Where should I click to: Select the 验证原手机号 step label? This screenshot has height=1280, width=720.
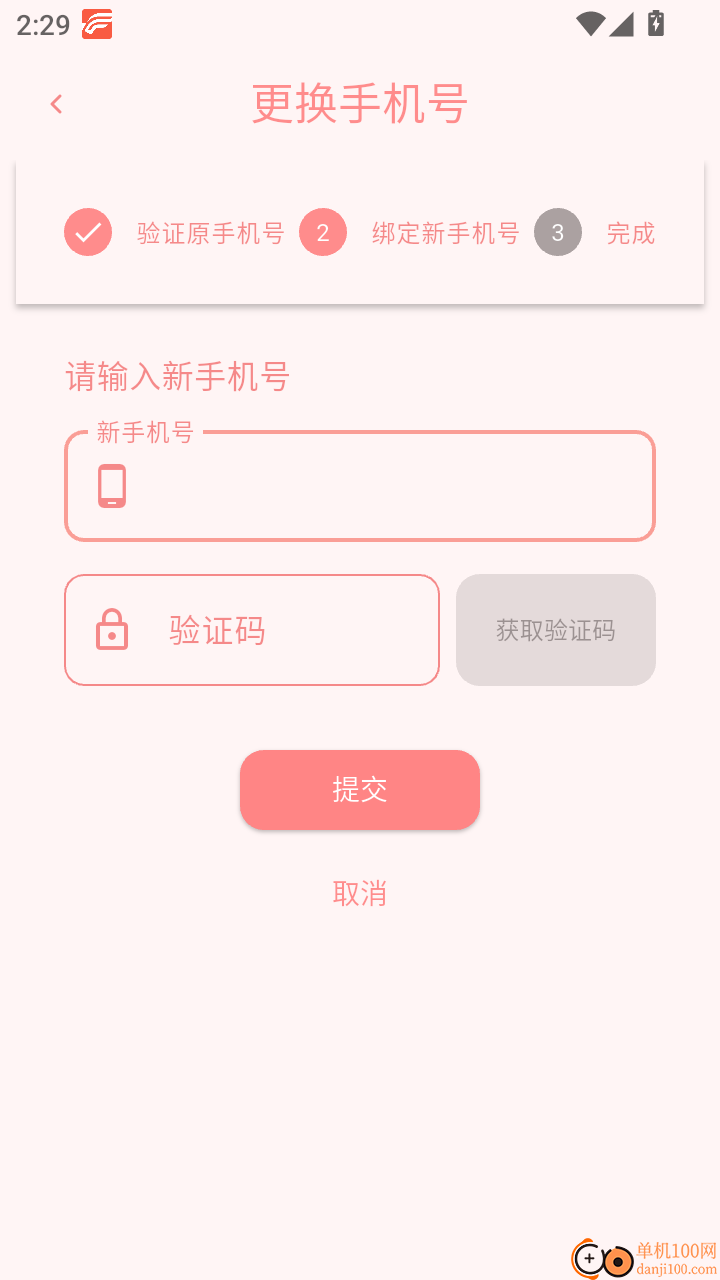pos(211,232)
